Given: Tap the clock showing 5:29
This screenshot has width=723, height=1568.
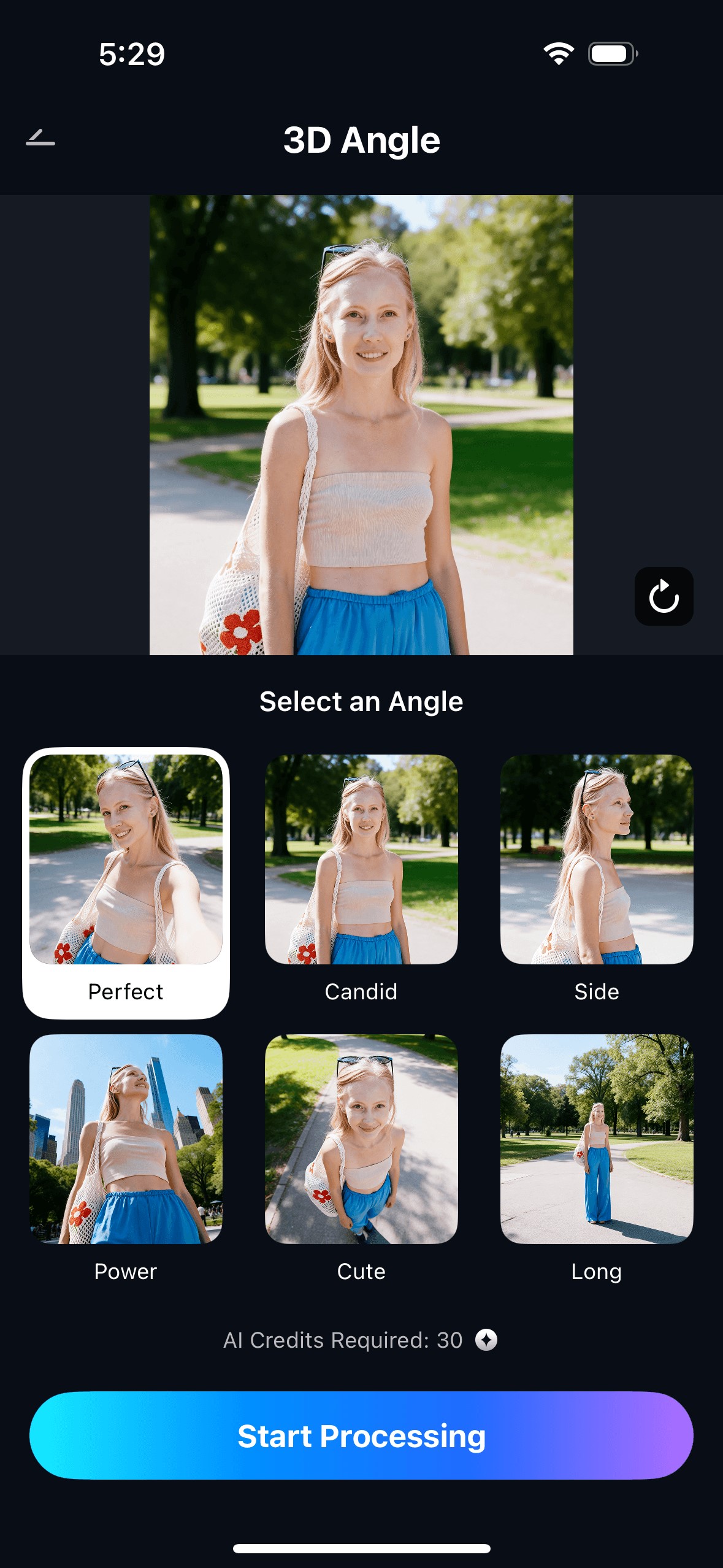Looking at the screenshot, I should point(131,54).
